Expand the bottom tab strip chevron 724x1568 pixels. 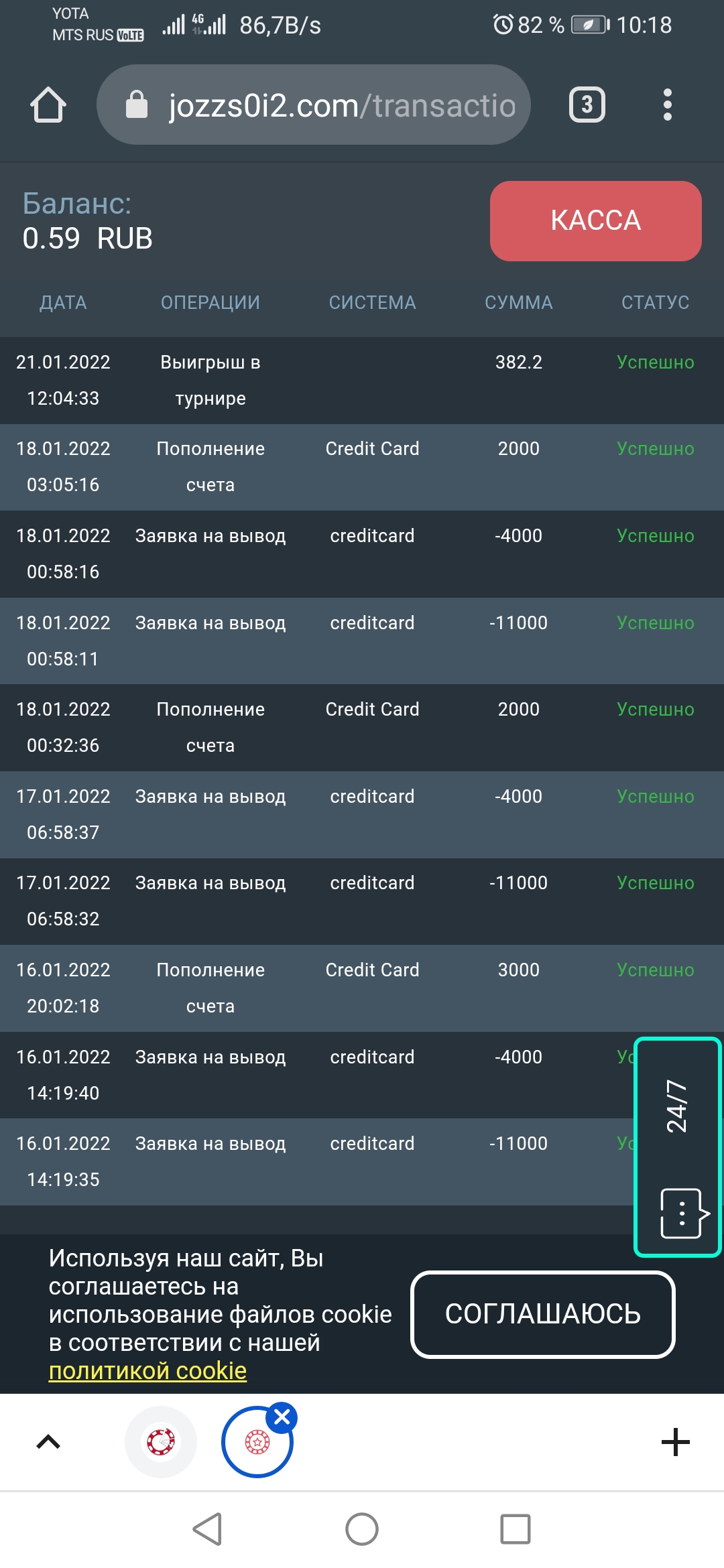(48, 1442)
